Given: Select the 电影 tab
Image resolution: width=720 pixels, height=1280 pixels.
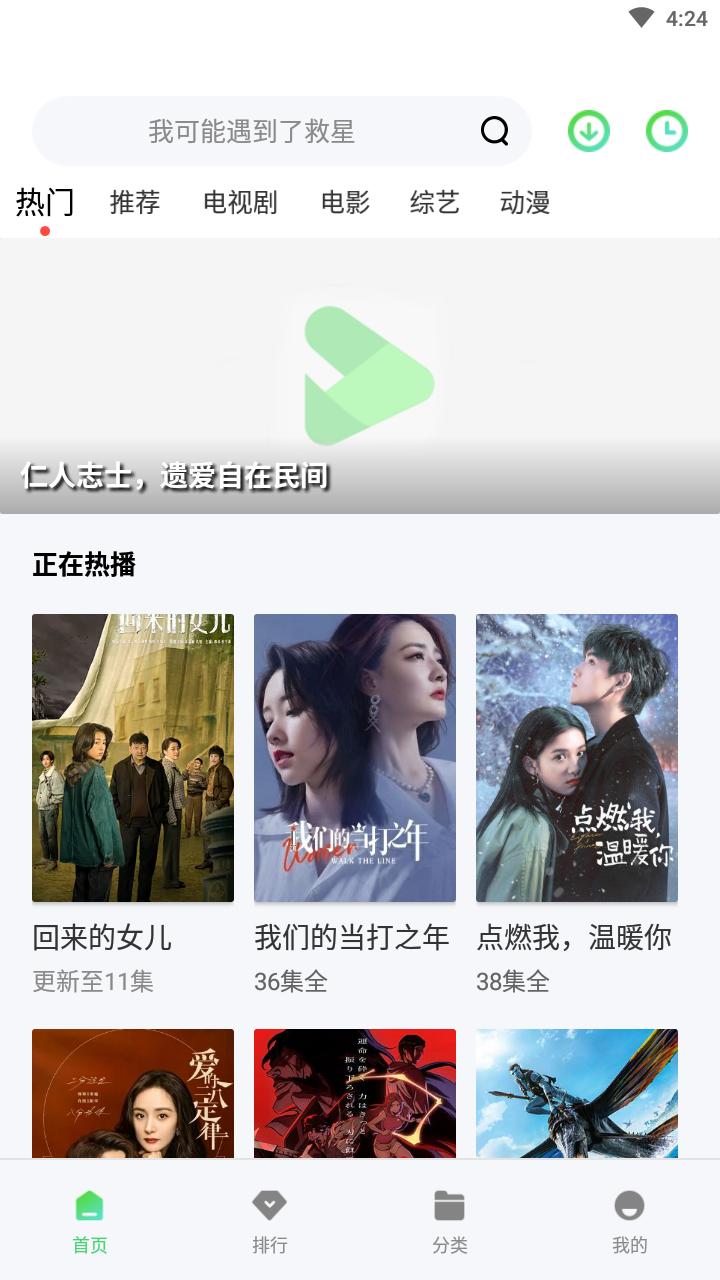Looking at the screenshot, I should point(345,203).
